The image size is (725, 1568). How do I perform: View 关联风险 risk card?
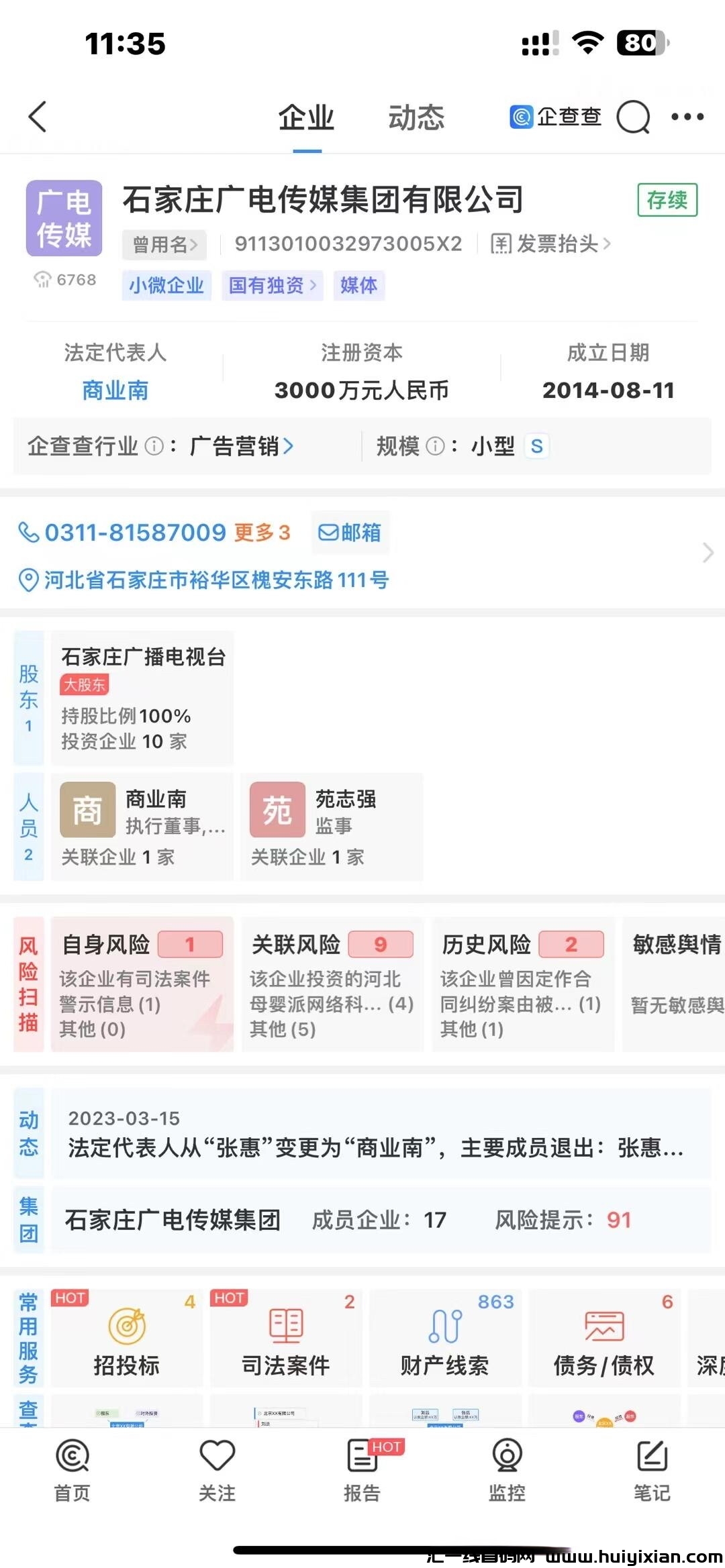point(332,984)
